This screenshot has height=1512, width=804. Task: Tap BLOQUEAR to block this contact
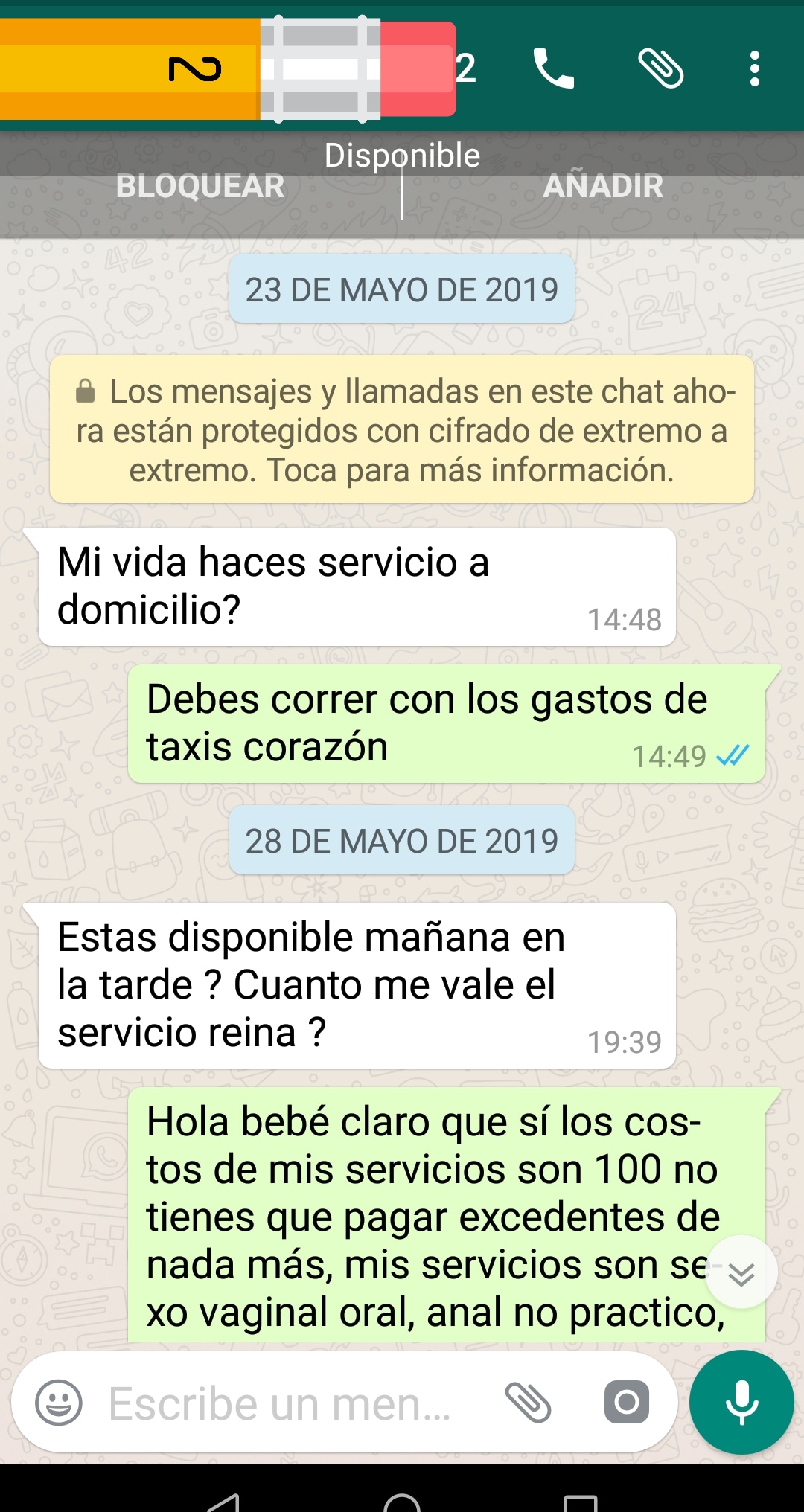coord(200,187)
